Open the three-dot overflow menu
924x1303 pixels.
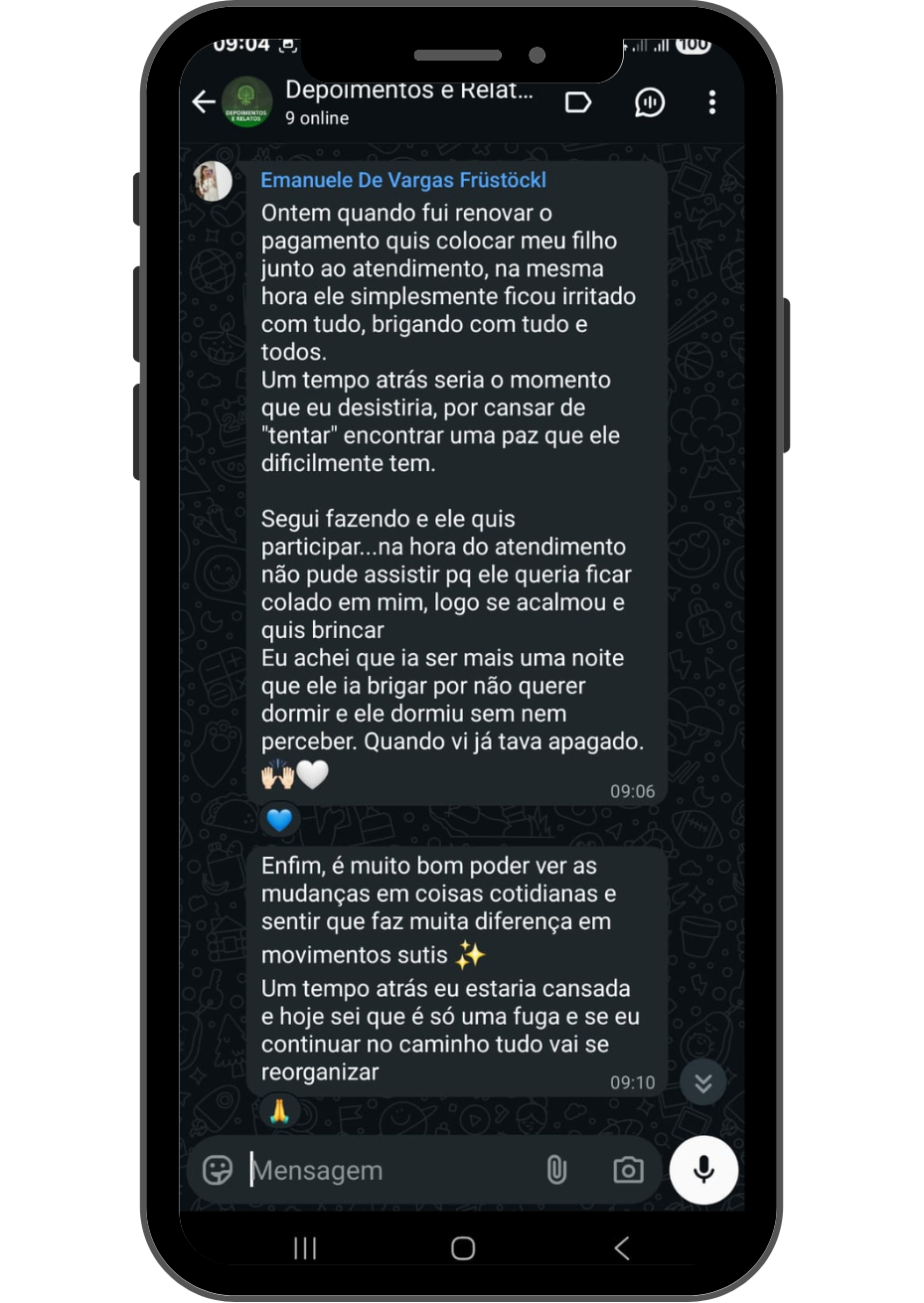tap(711, 102)
